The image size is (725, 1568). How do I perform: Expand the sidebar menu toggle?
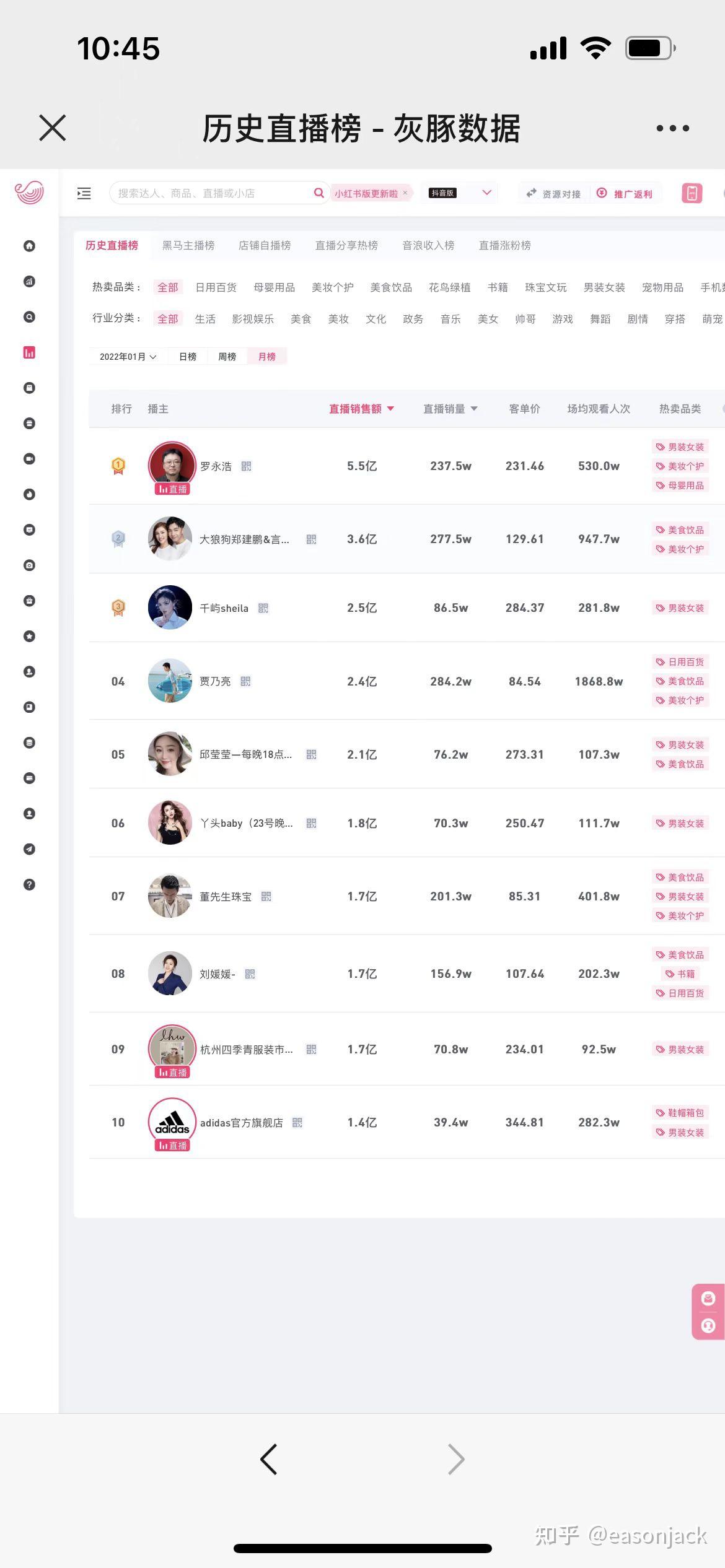pyautogui.click(x=84, y=193)
